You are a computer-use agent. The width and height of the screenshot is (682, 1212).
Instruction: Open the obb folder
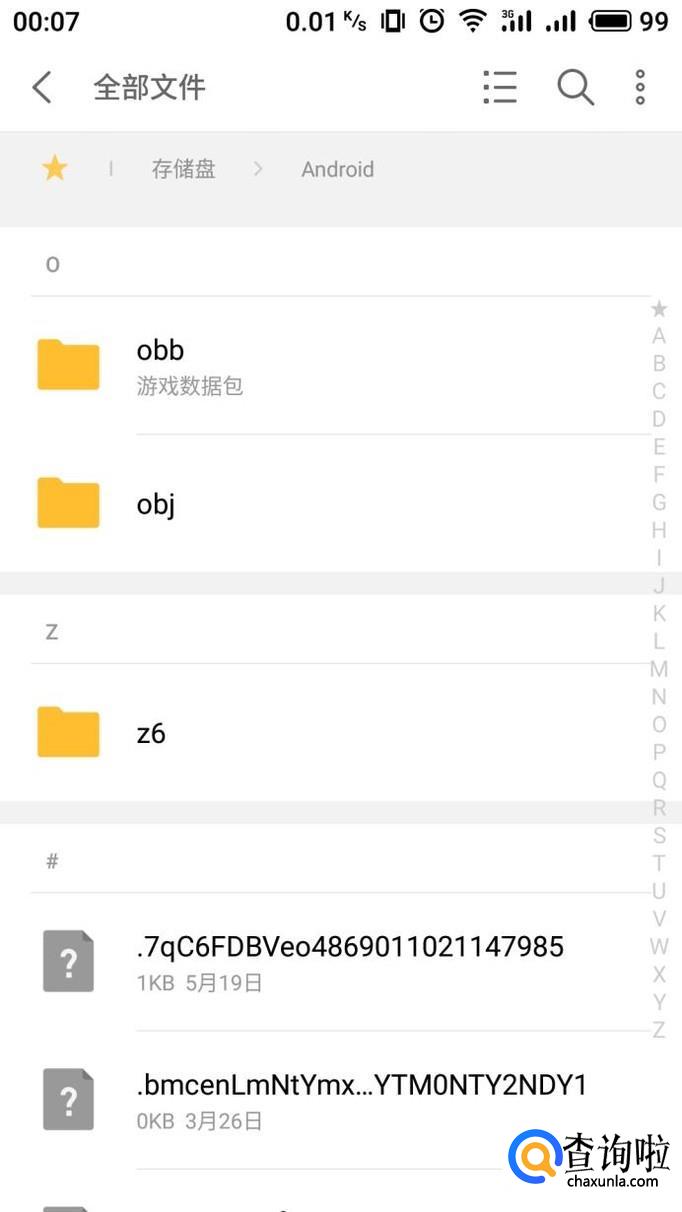300,365
